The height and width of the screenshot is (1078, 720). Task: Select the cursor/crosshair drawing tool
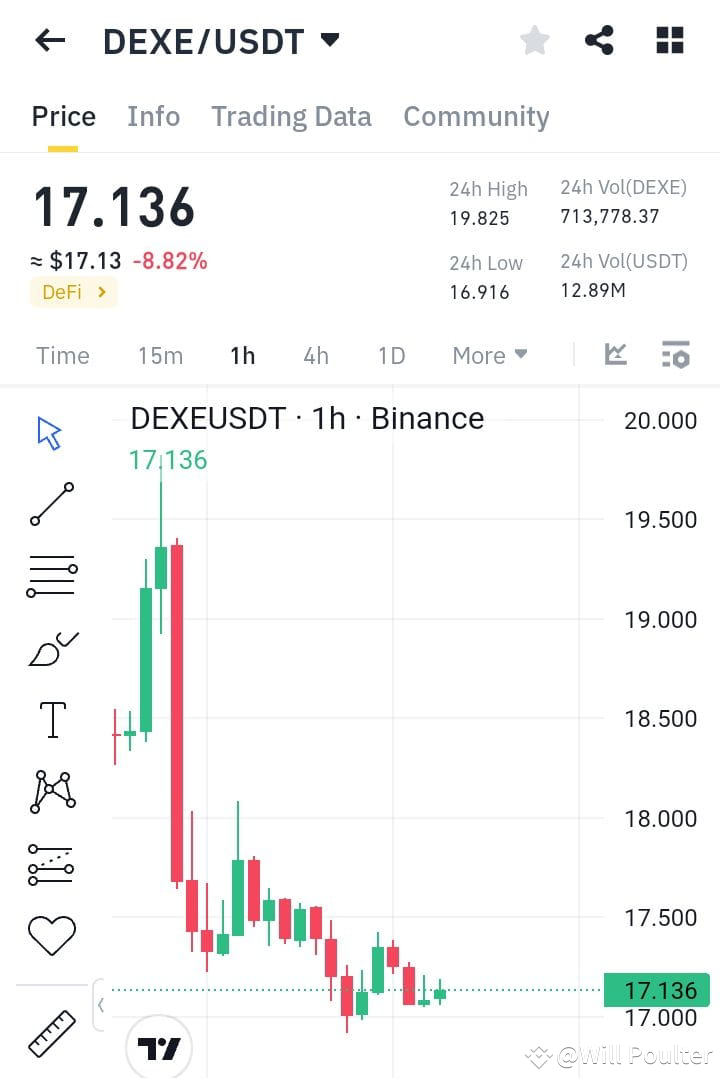[51, 432]
